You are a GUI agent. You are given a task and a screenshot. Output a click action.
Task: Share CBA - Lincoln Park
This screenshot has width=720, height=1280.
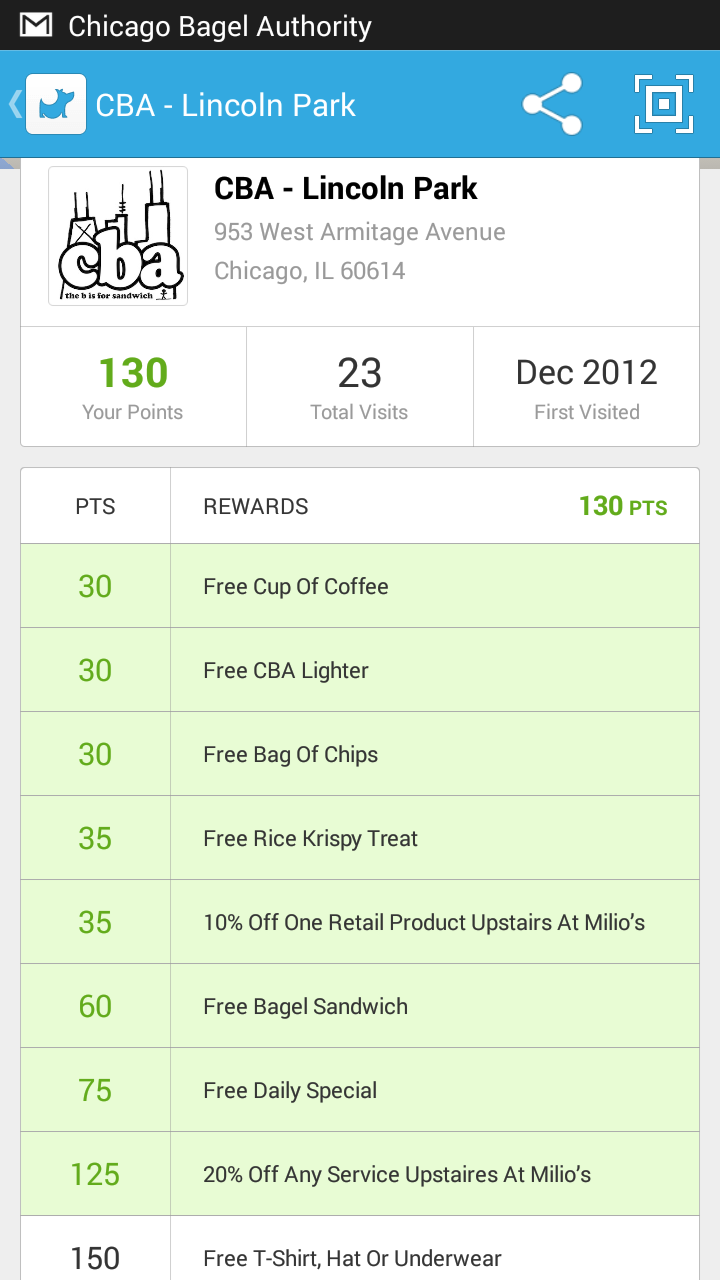[x=553, y=104]
